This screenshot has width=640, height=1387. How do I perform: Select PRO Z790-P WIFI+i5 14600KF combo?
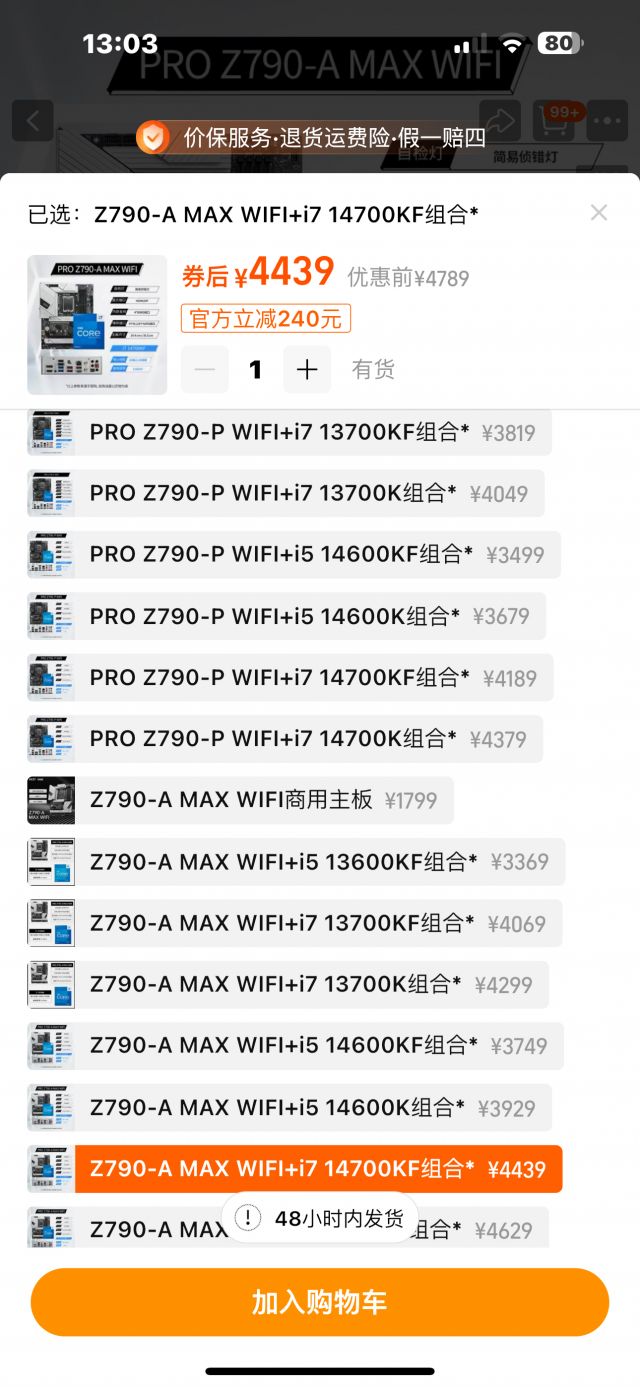point(295,554)
